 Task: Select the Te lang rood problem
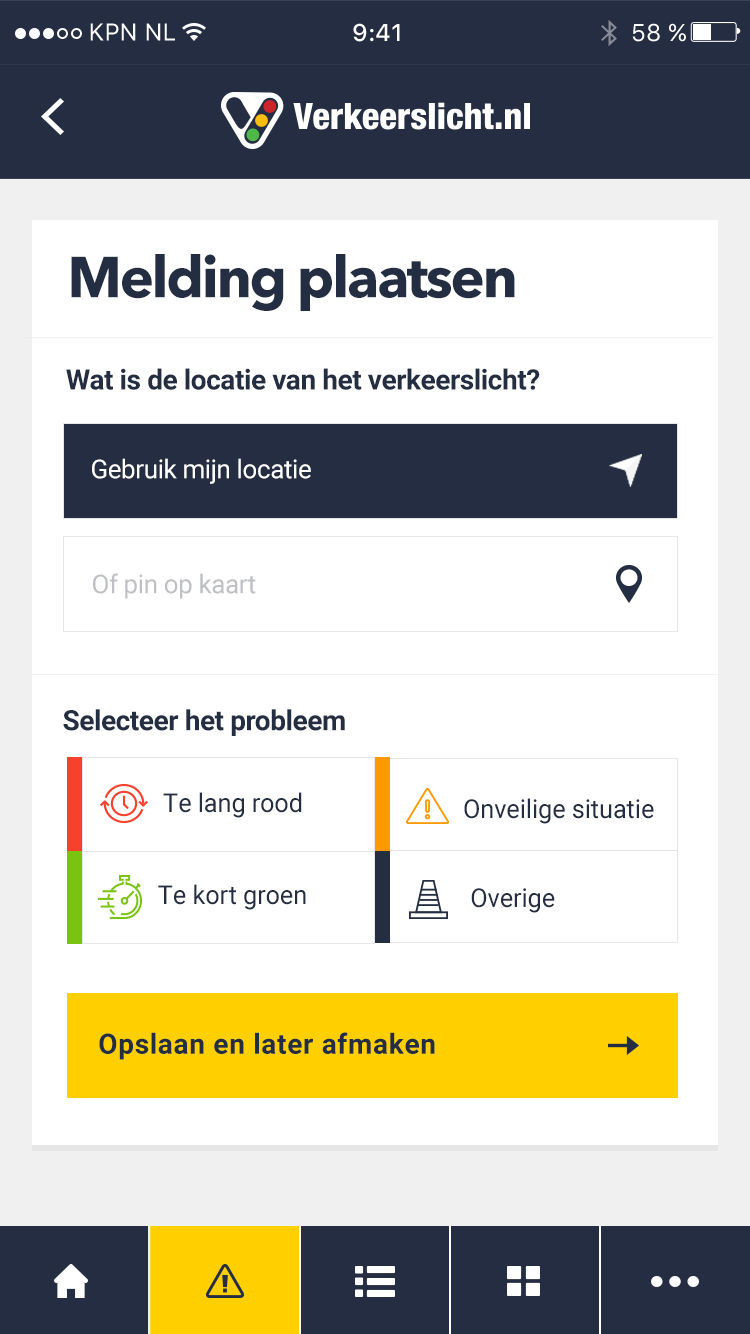[x=220, y=804]
